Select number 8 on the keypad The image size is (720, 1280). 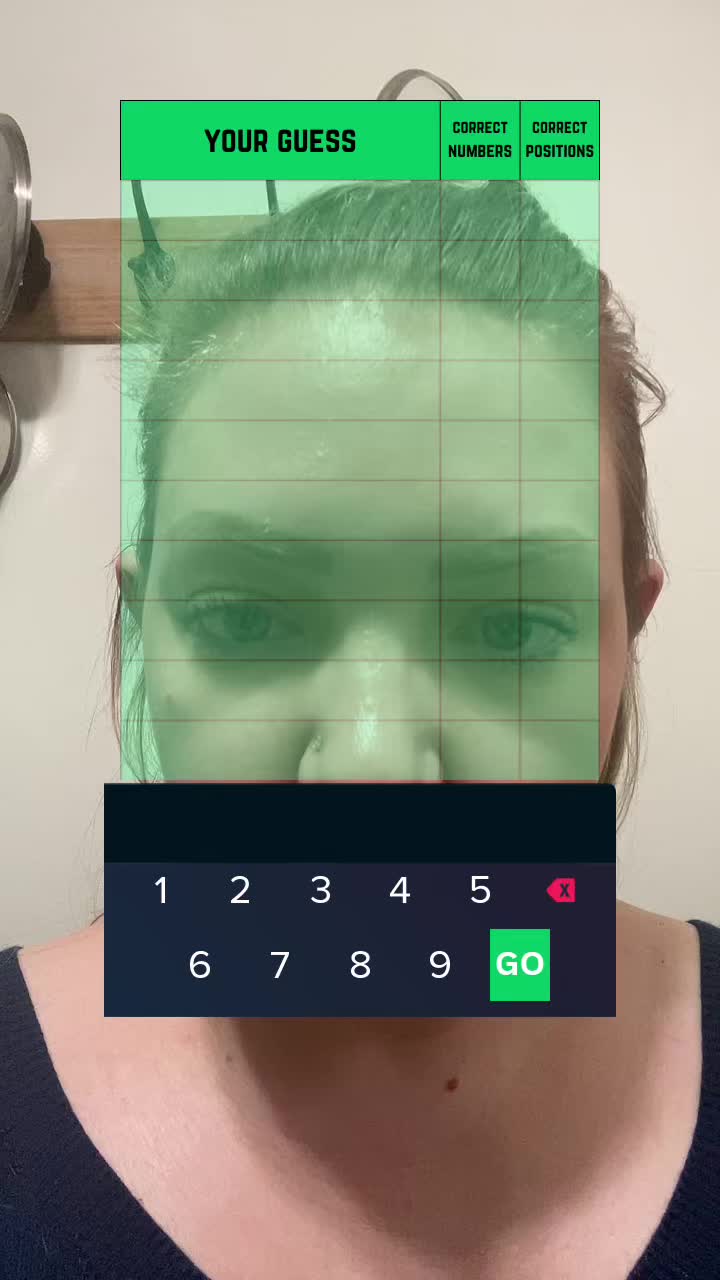point(360,965)
